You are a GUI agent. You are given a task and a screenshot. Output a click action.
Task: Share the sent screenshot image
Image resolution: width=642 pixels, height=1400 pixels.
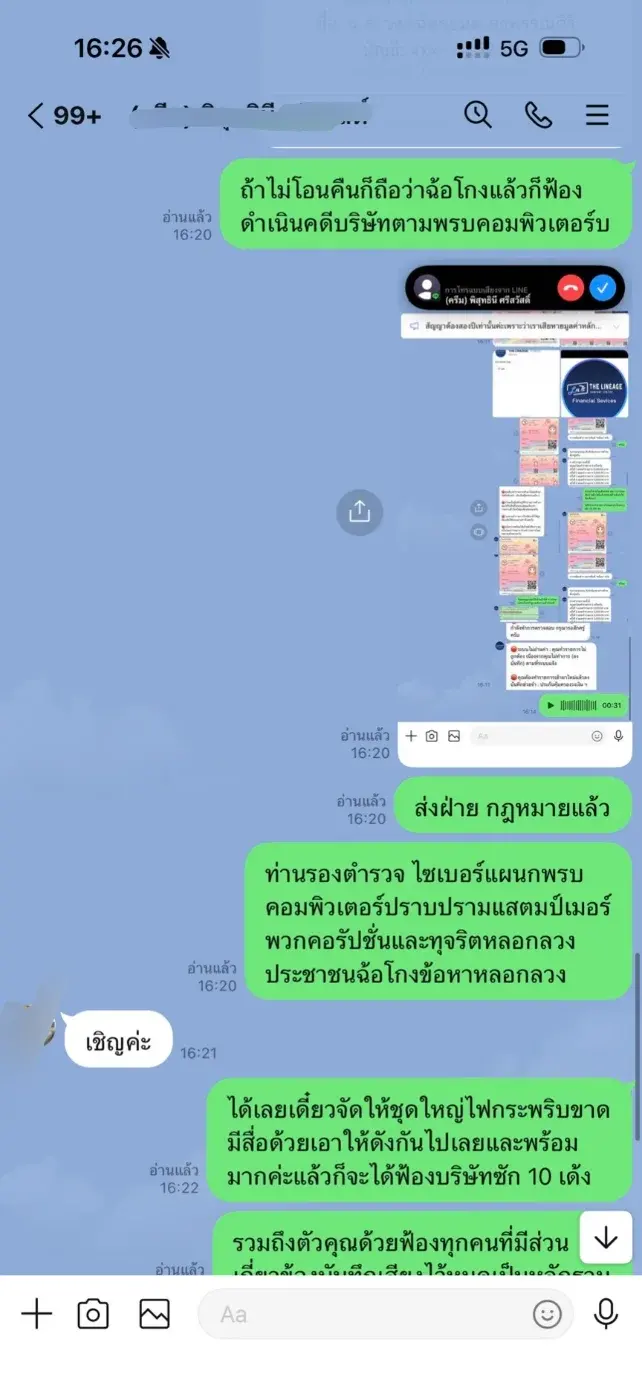coord(359,511)
